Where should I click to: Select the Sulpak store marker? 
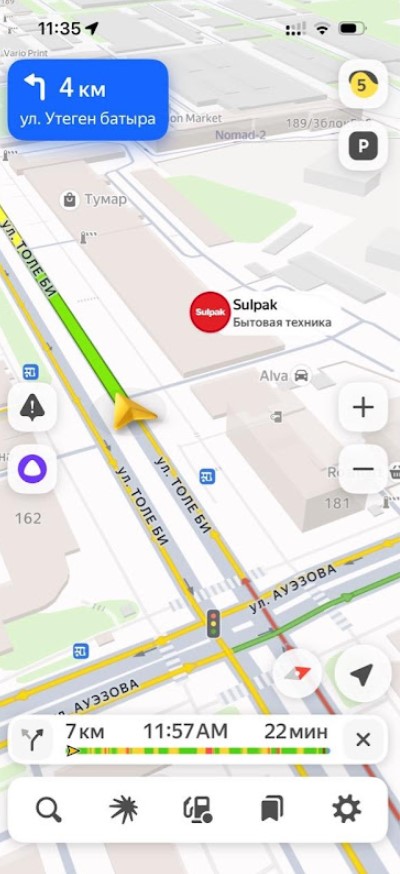tap(210, 312)
